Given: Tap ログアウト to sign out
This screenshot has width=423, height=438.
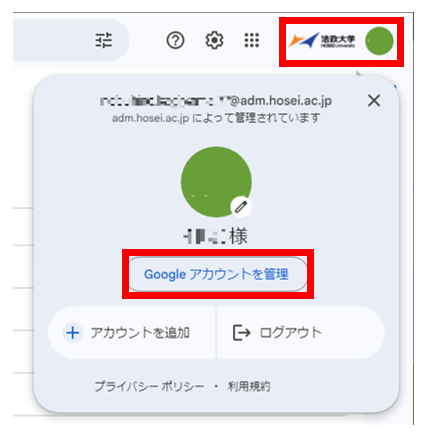Looking at the screenshot, I should 301,333.
